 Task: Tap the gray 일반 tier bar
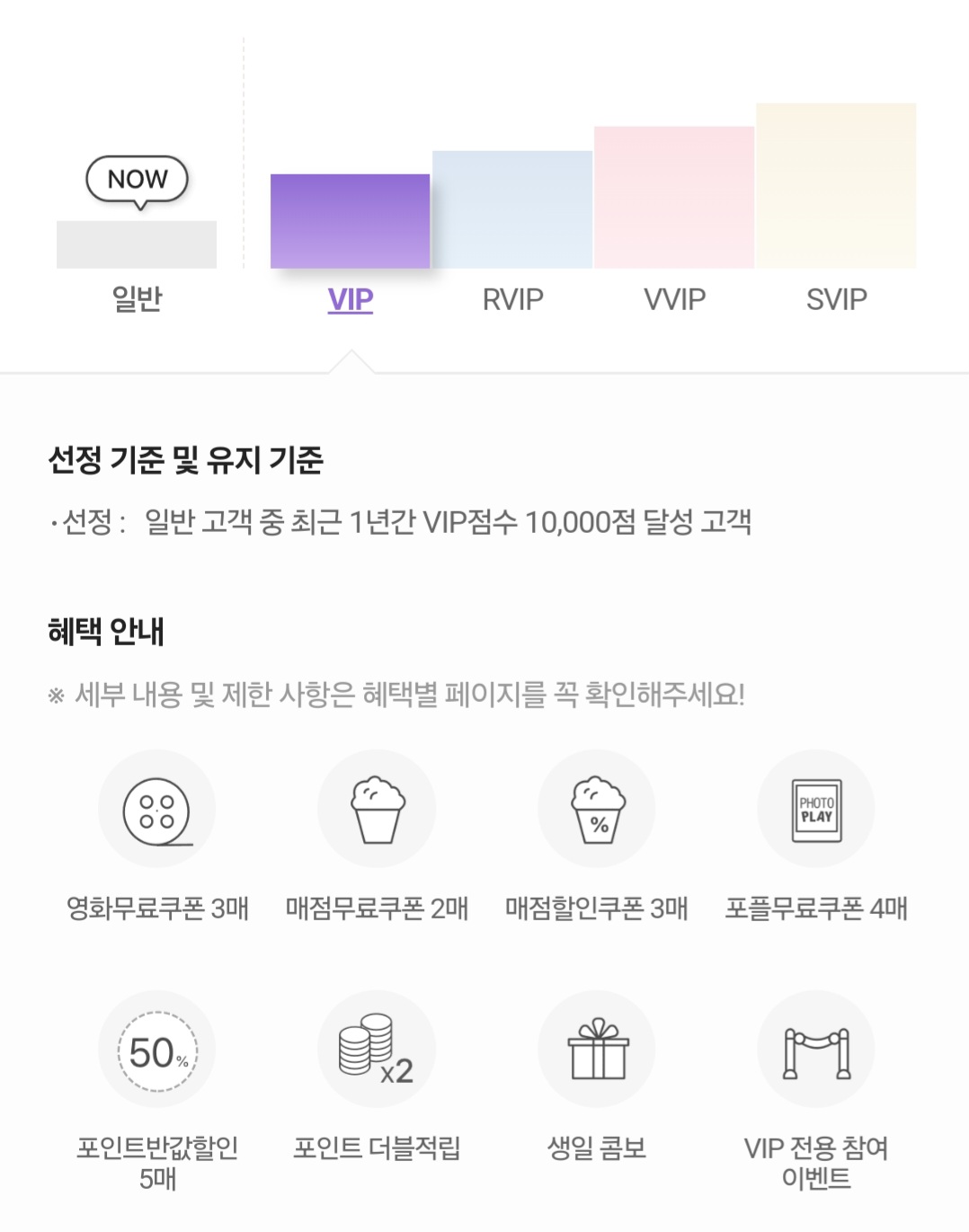coord(137,244)
